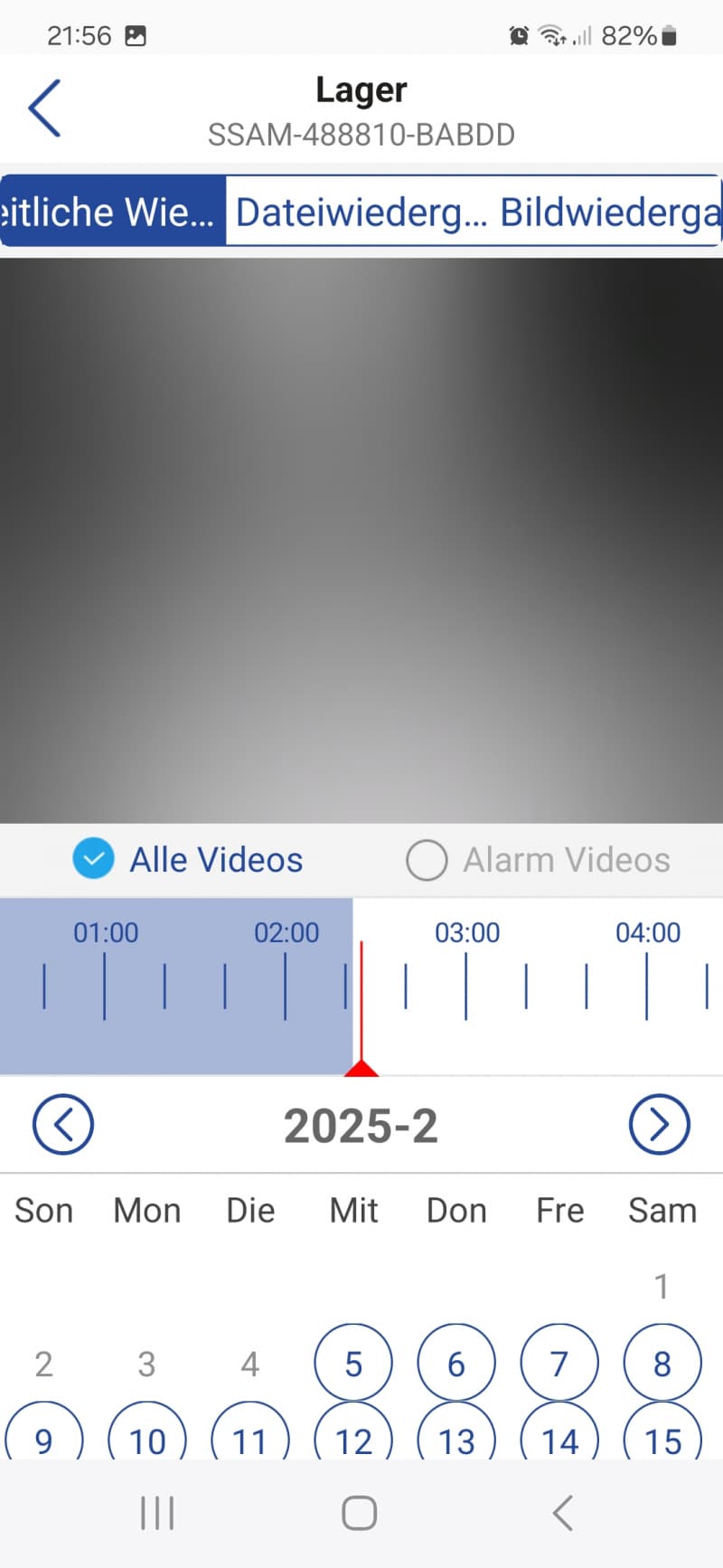The image size is (723, 1568).
Task: Pick the 6th in the calendar
Action: [x=456, y=1363]
